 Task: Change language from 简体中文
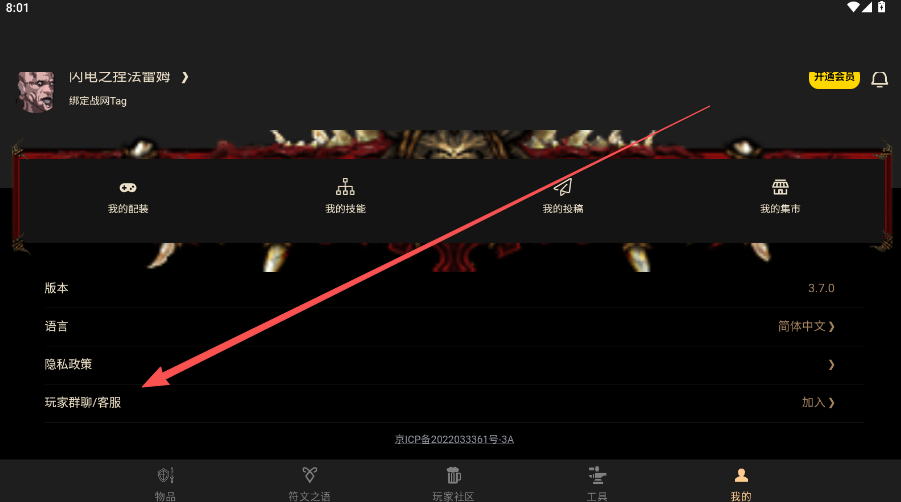(806, 326)
